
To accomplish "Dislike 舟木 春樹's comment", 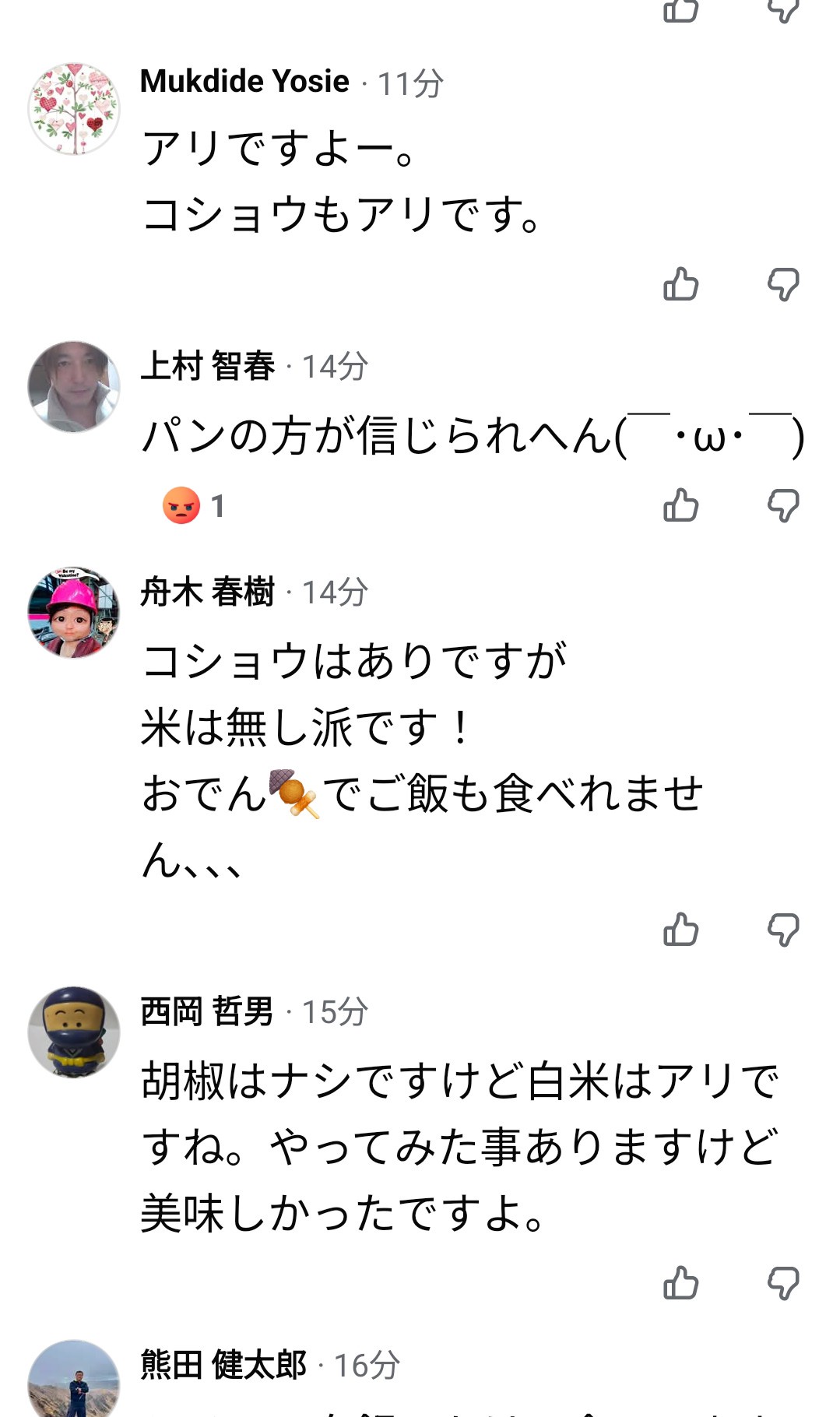I will (783, 930).
